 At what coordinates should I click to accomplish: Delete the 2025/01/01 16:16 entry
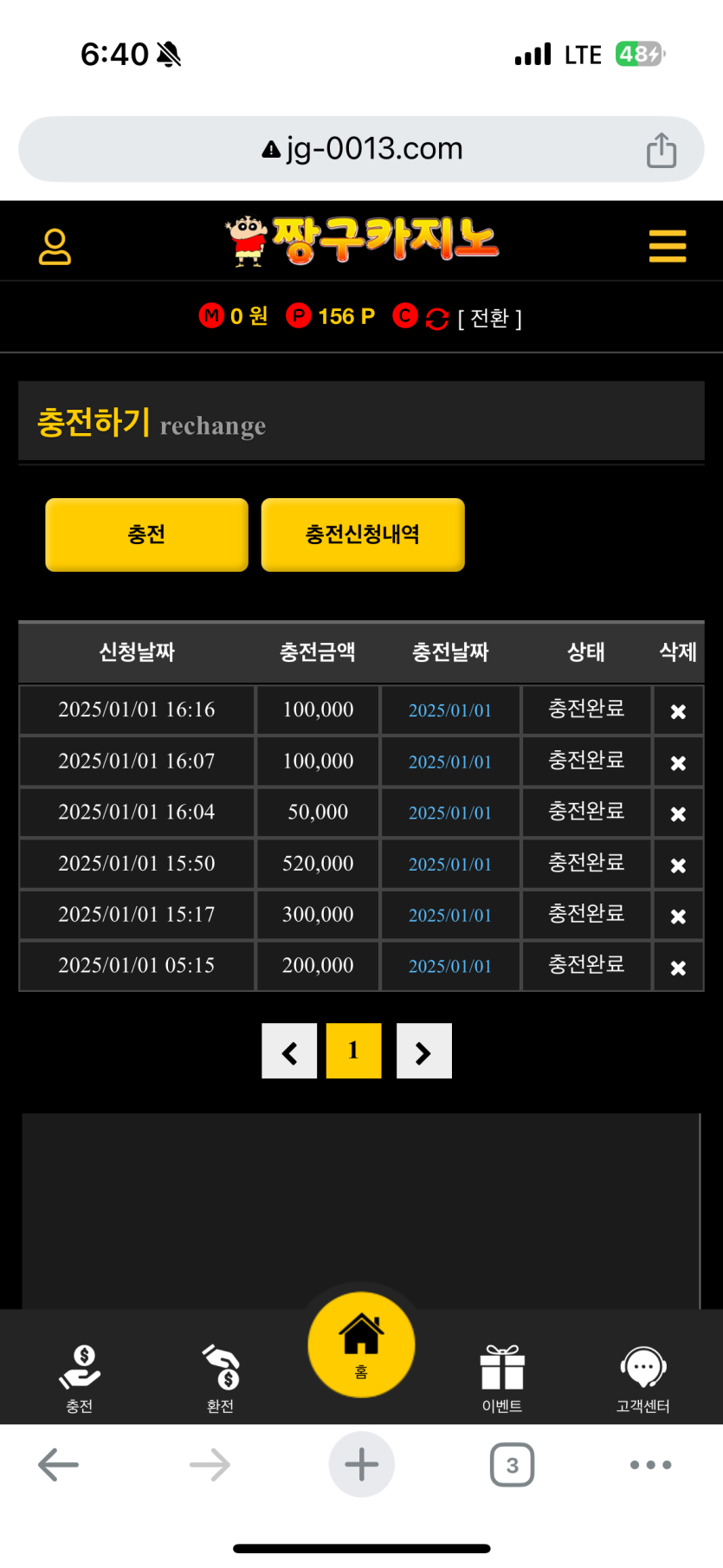click(678, 711)
